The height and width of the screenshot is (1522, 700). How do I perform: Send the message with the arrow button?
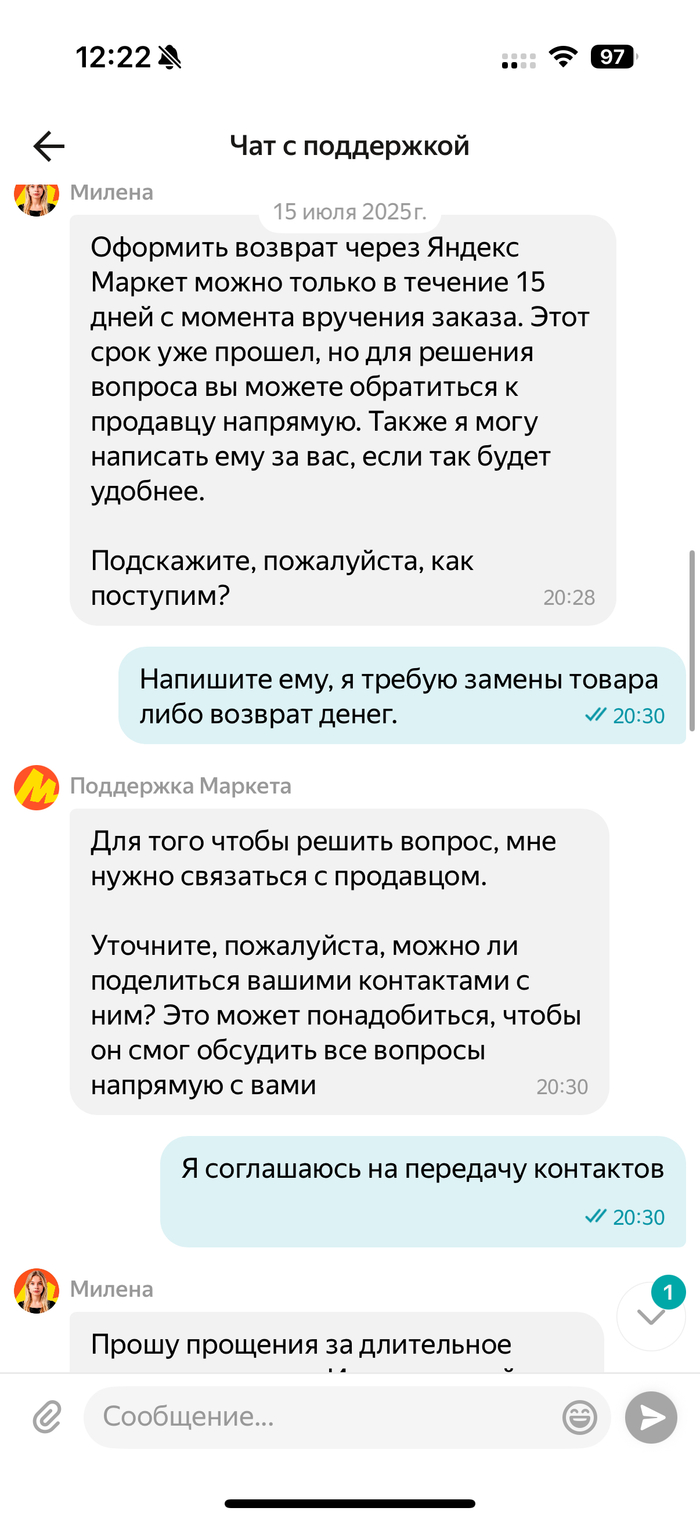tap(651, 1417)
